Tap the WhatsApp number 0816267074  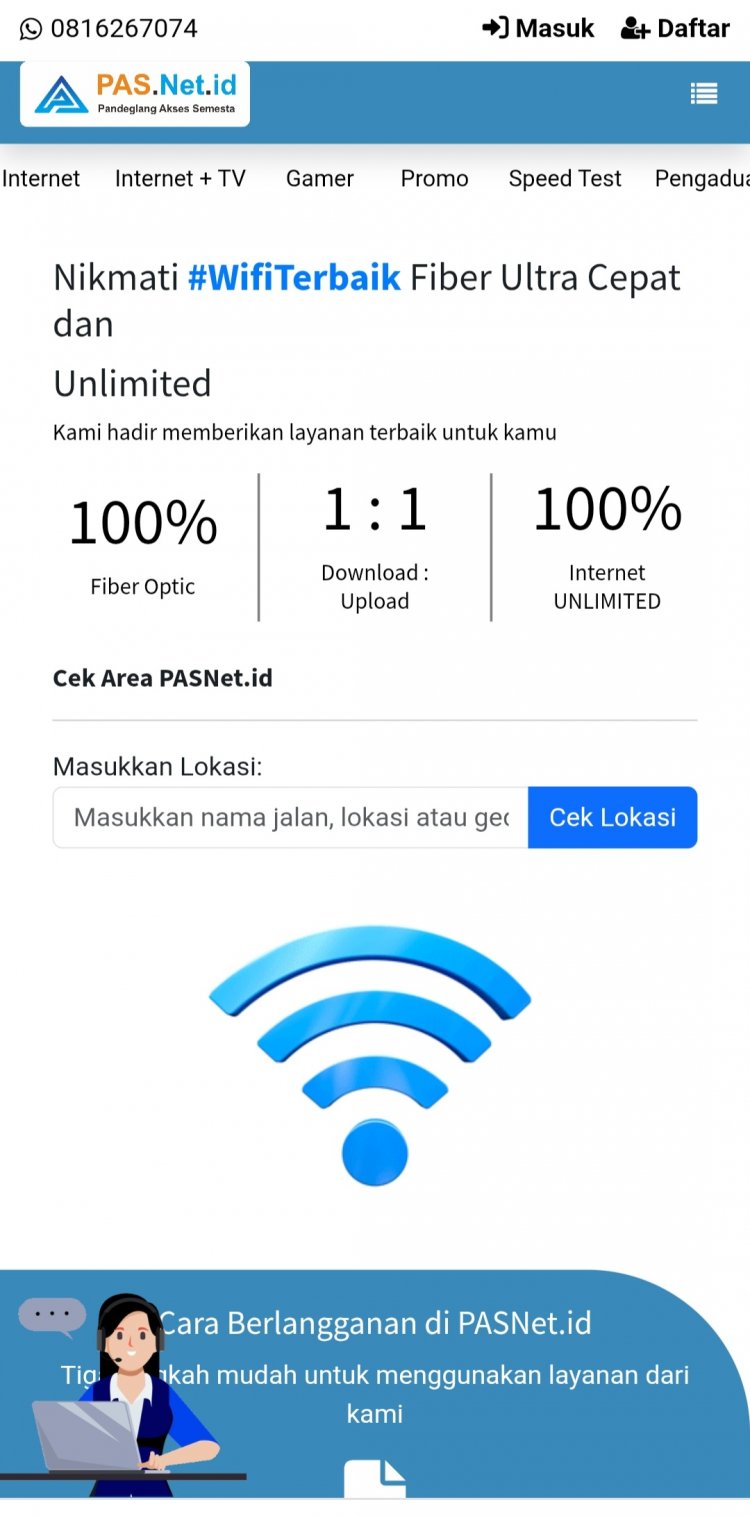110,28
